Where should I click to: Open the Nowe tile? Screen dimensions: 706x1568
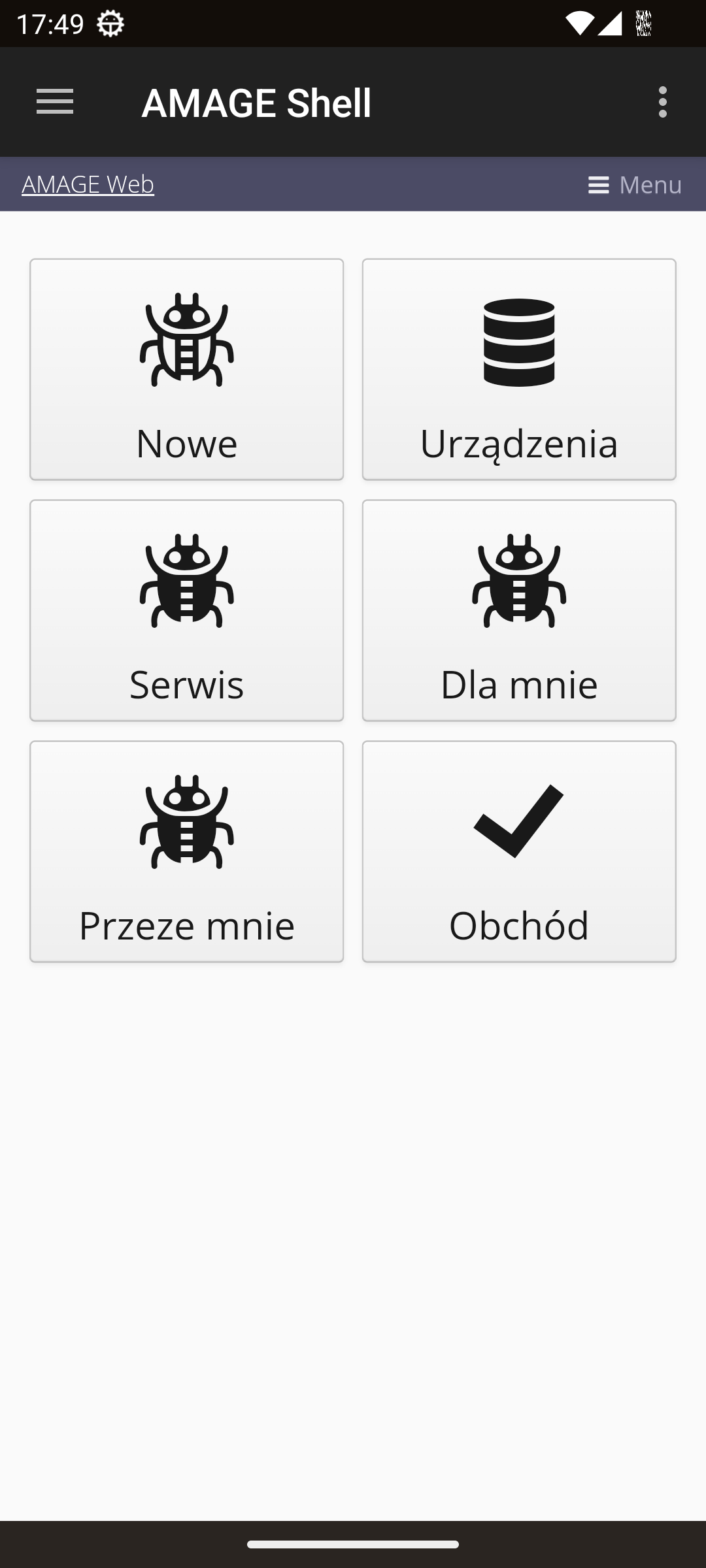[187, 369]
